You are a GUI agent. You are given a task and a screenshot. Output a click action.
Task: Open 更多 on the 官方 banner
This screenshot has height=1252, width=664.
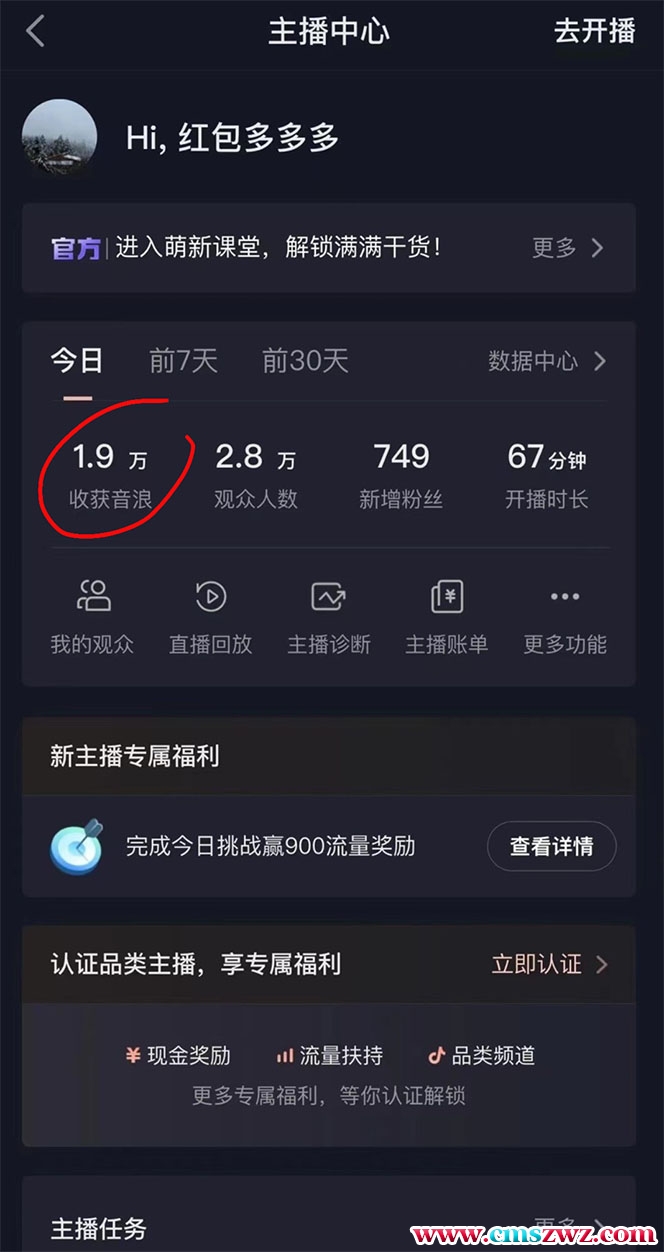567,248
